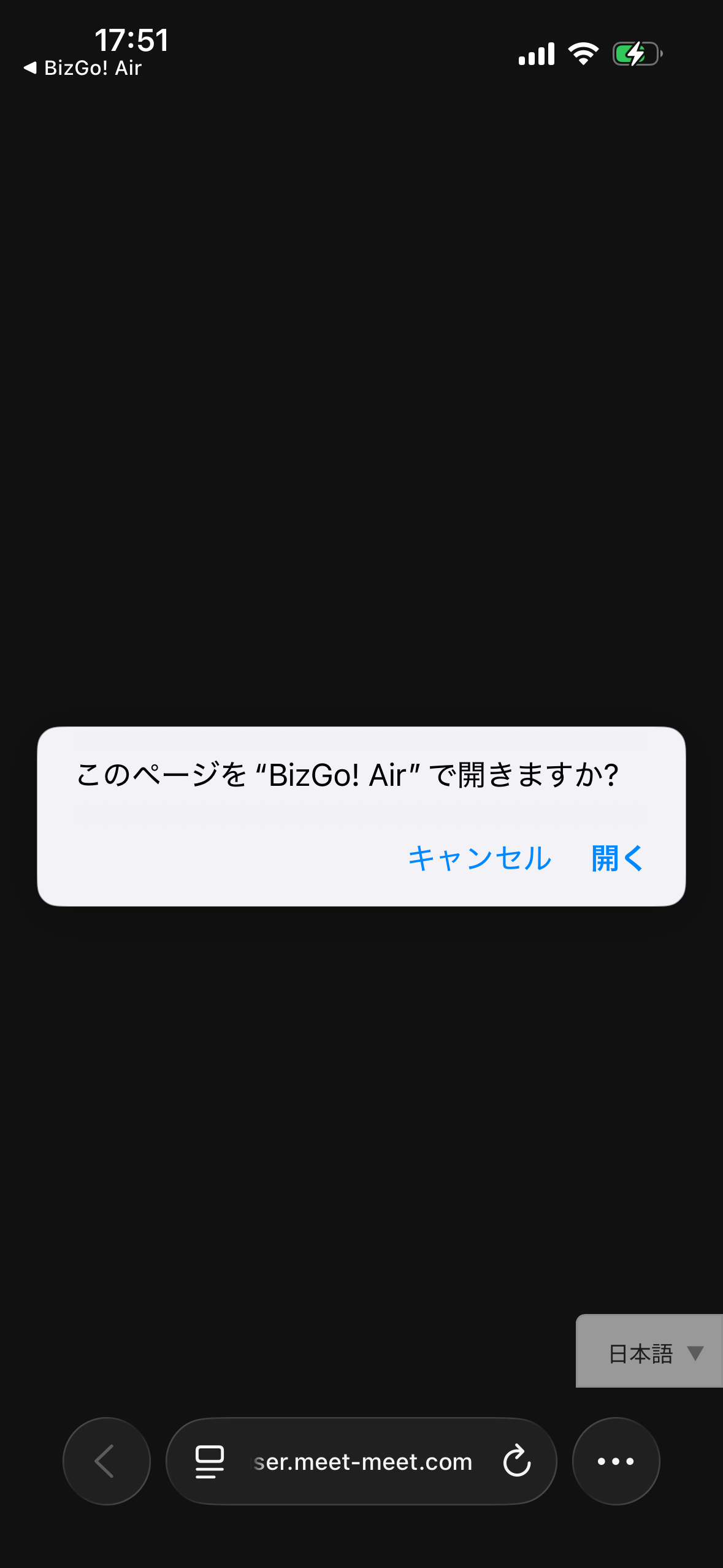723x1568 pixels.
Task: Tap the address bar showing meet-meet.com
Action: pos(362,1462)
